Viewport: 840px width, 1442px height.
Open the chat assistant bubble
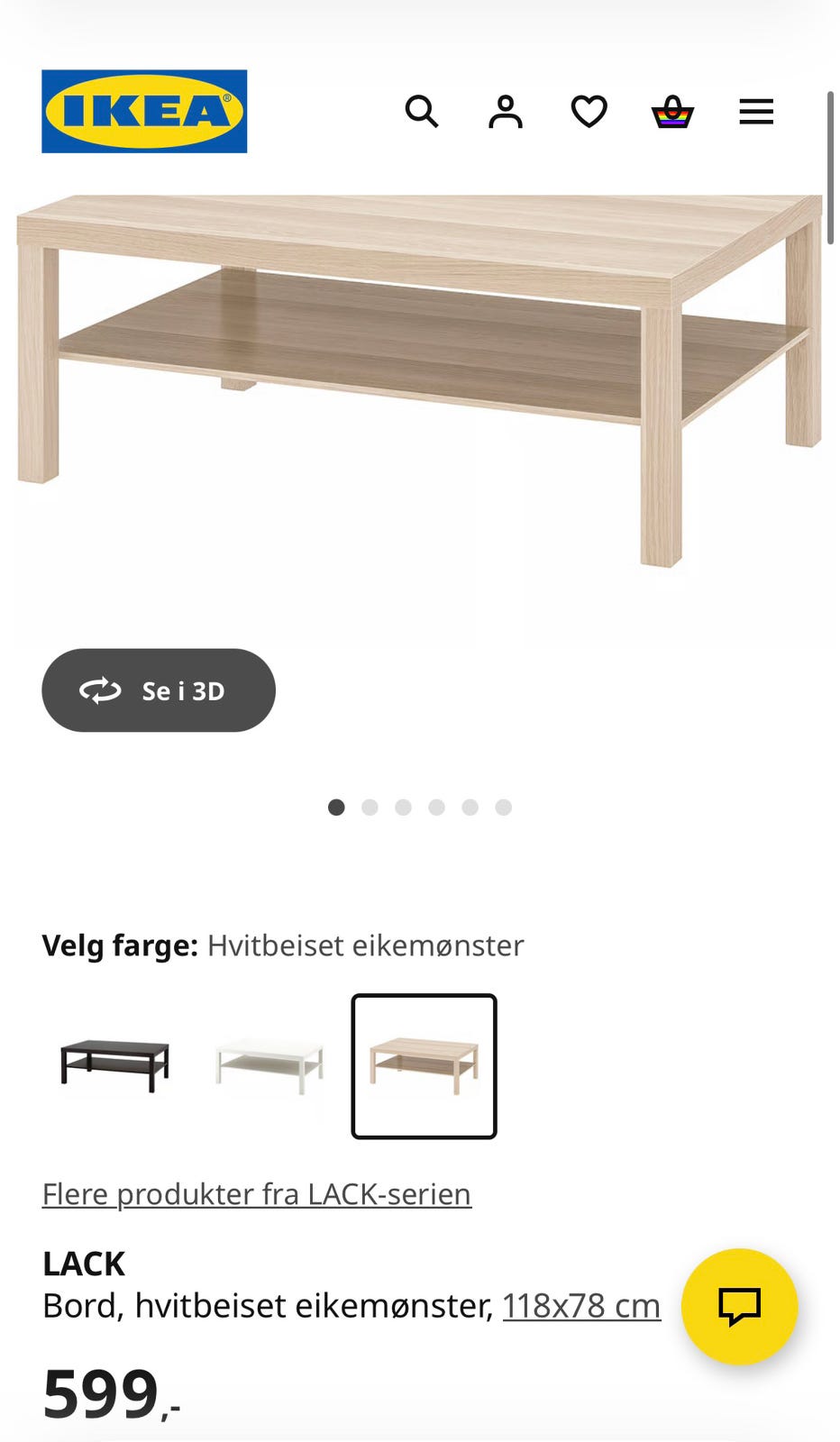[x=739, y=1308]
